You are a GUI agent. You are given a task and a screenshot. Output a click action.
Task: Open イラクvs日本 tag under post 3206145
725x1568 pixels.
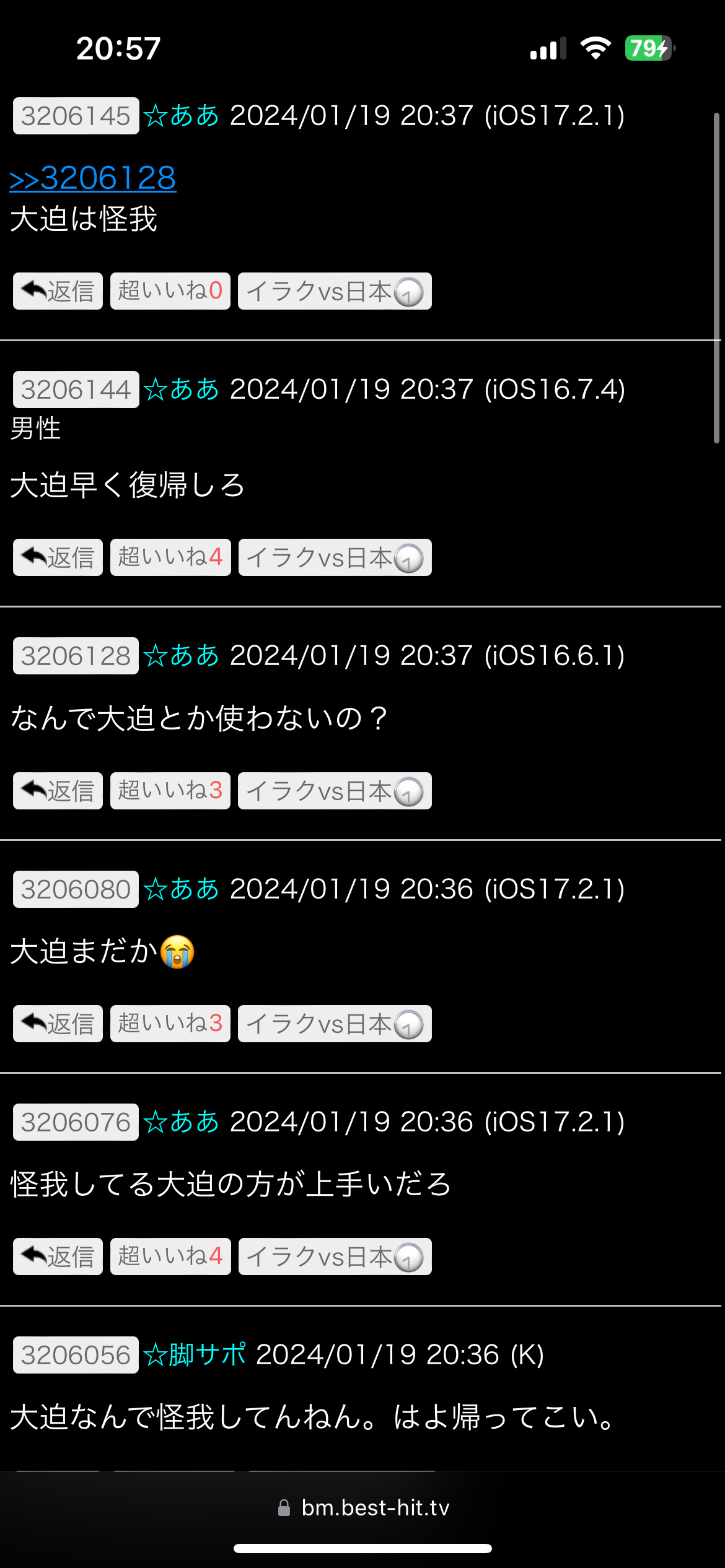click(335, 291)
